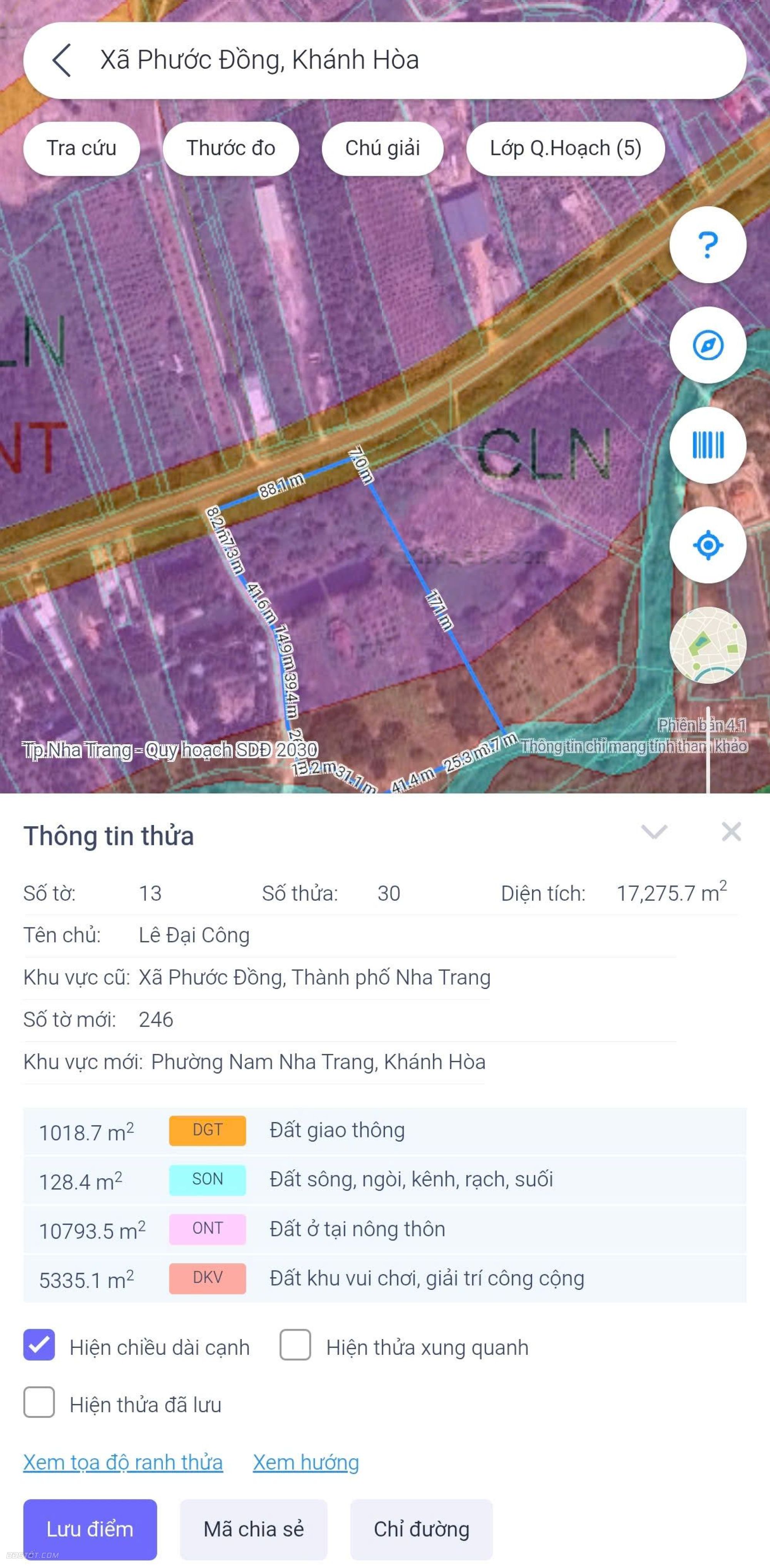Go back using the arrow in search bar

point(62,60)
